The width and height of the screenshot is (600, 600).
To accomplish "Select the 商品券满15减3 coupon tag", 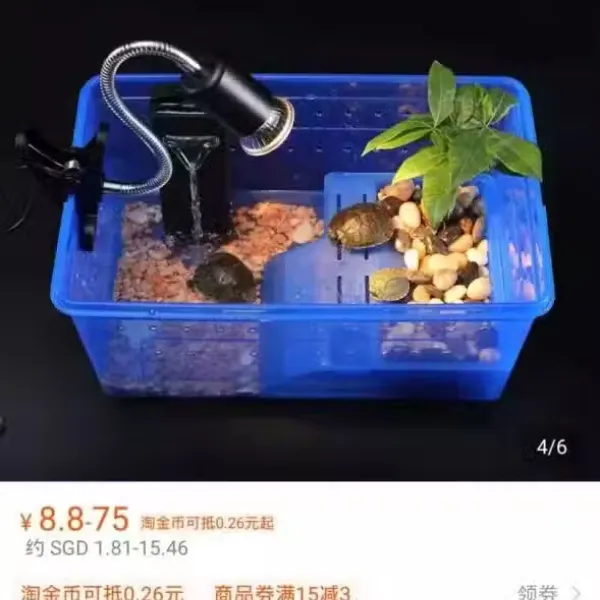I will (284, 591).
